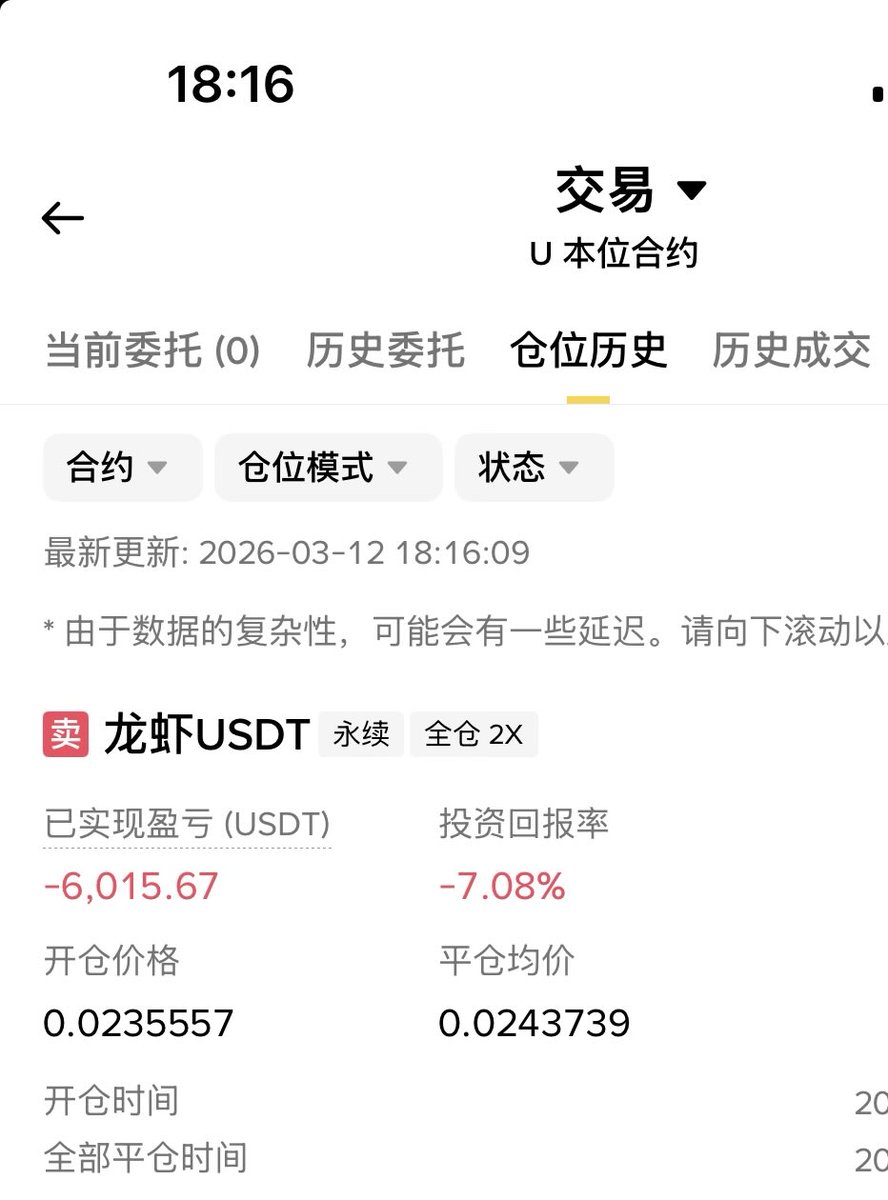This screenshot has width=888, height=1200.
Task: Tap the underlined 已实现盈亏 (USDT) label
Action: tap(187, 825)
